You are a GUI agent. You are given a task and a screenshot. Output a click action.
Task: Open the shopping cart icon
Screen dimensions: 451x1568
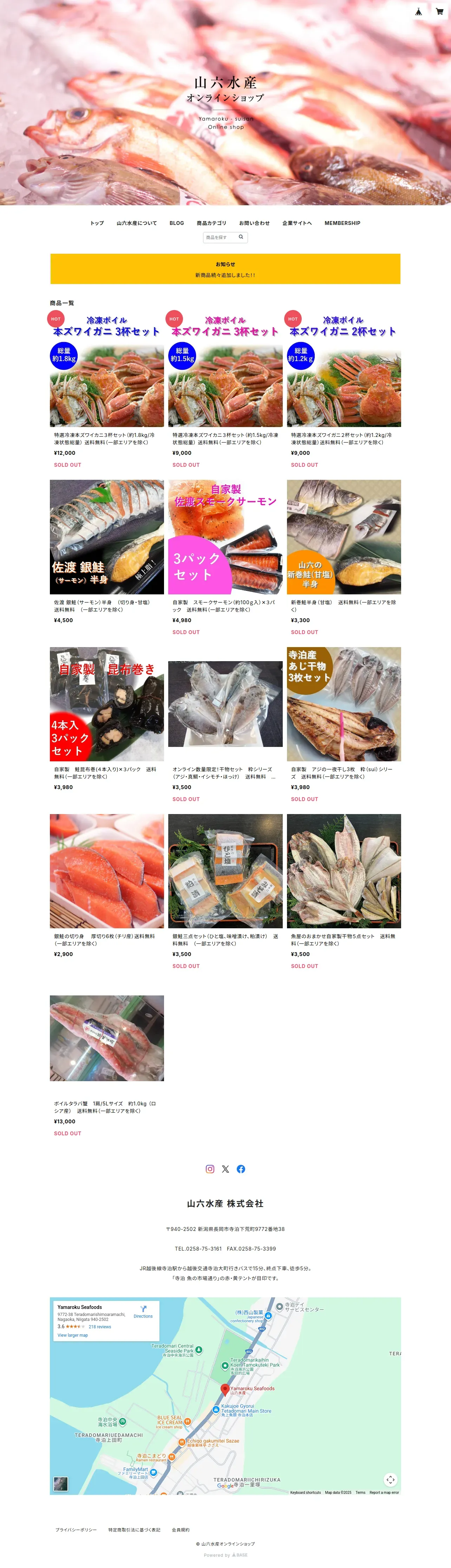(x=439, y=12)
